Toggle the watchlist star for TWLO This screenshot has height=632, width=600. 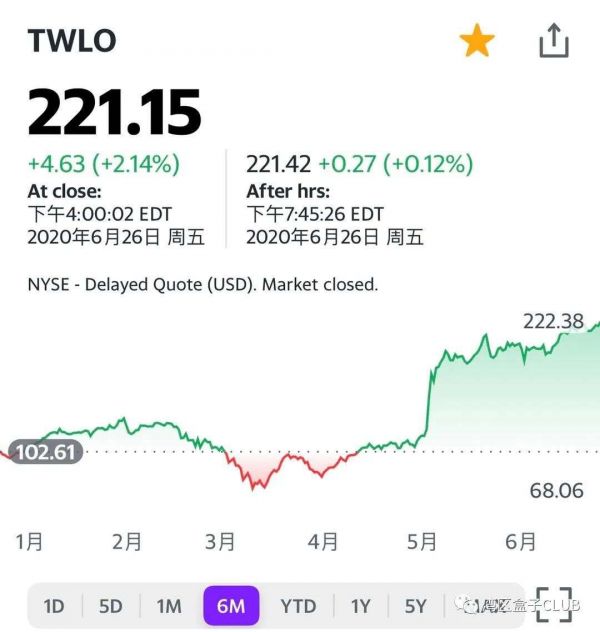pyautogui.click(x=477, y=41)
